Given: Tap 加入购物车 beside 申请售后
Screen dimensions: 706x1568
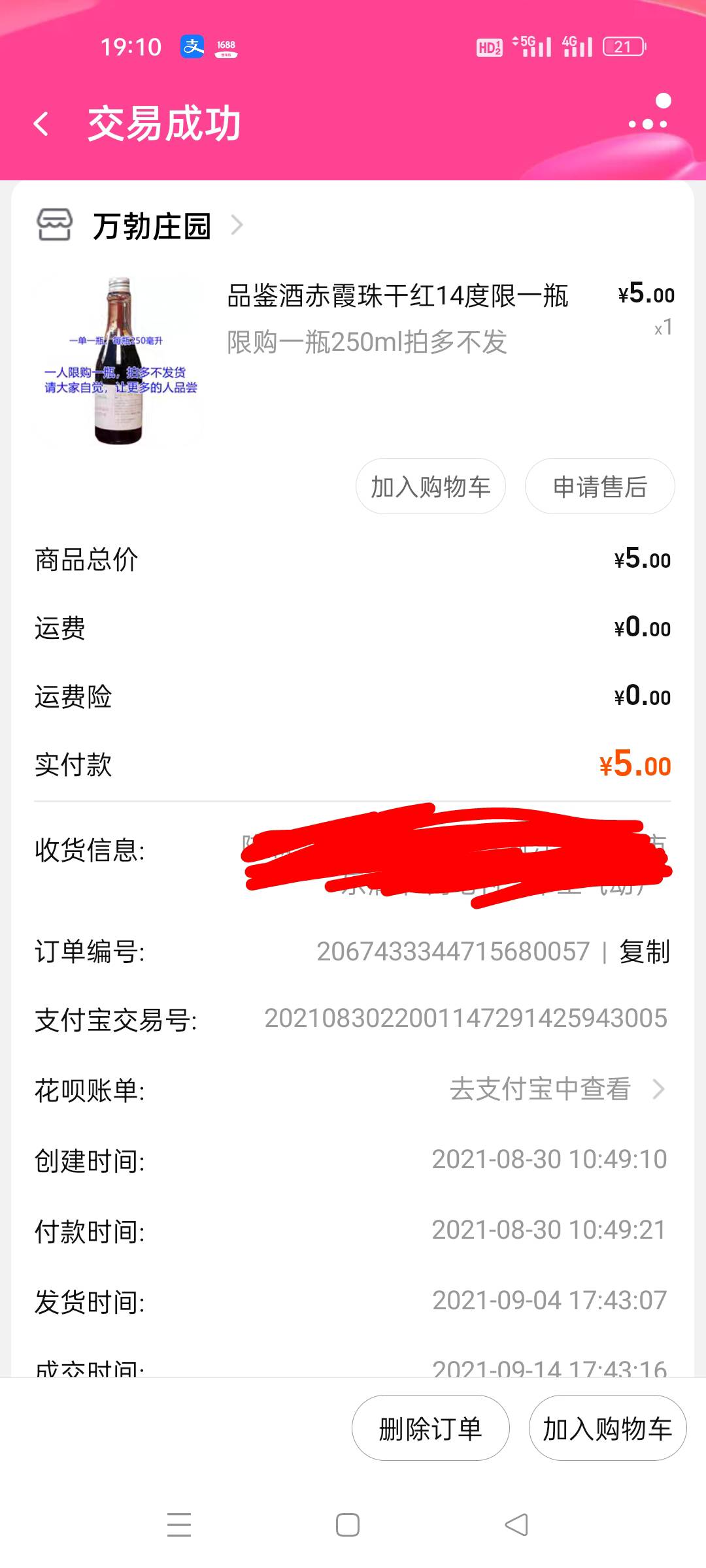Looking at the screenshot, I should click(x=430, y=486).
